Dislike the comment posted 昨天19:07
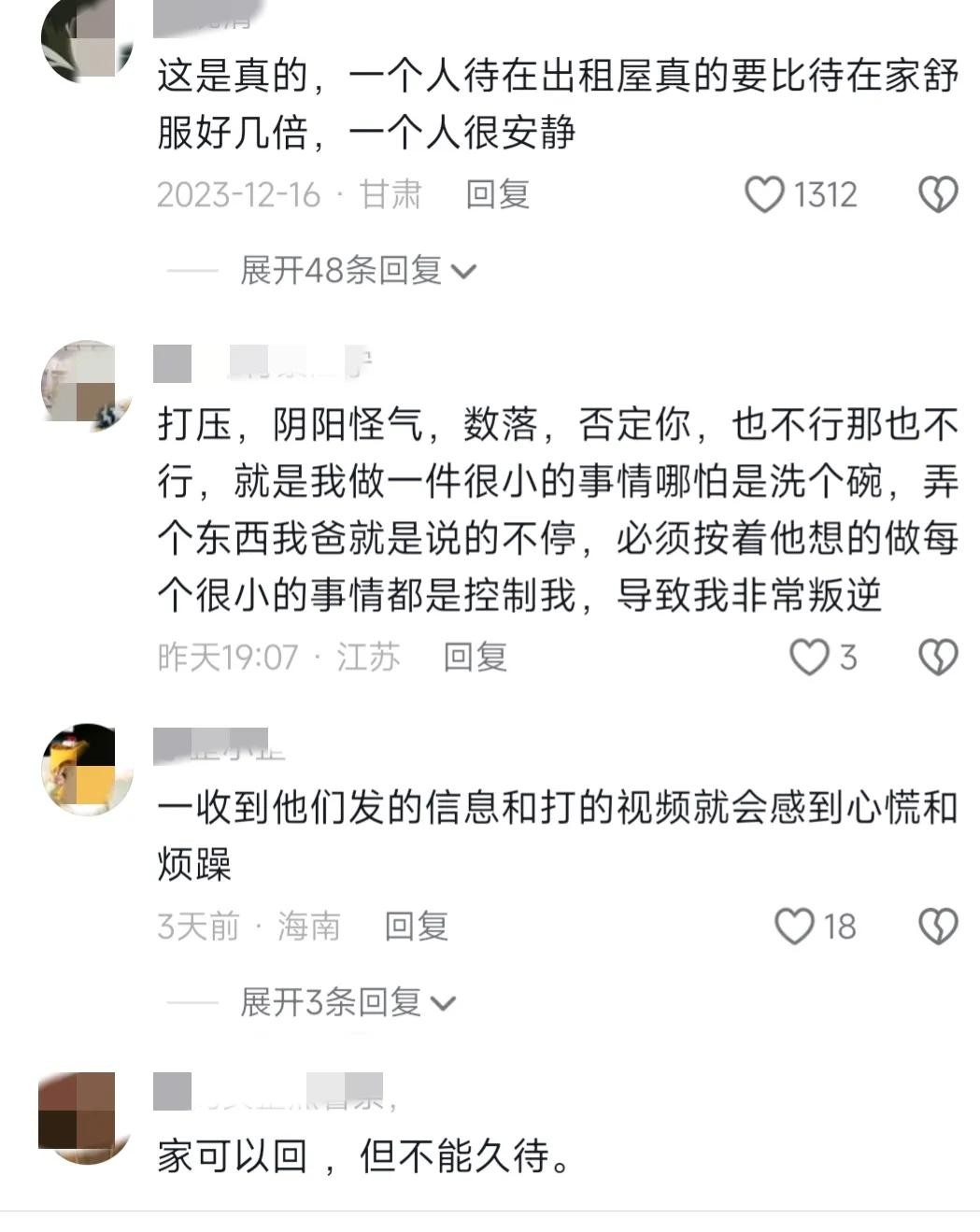 click(938, 657)
